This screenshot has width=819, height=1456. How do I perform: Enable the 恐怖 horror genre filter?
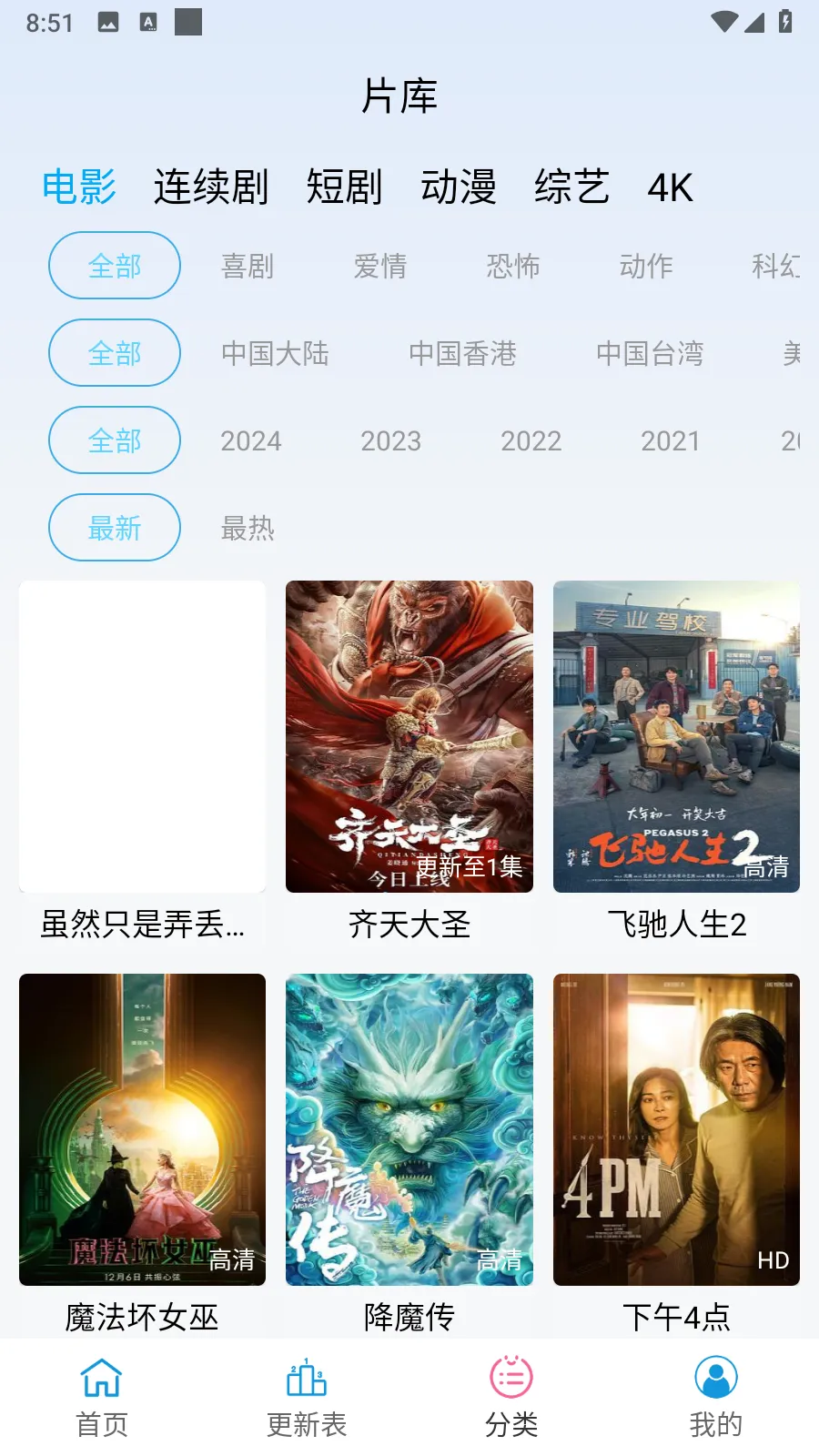point(513,266)
